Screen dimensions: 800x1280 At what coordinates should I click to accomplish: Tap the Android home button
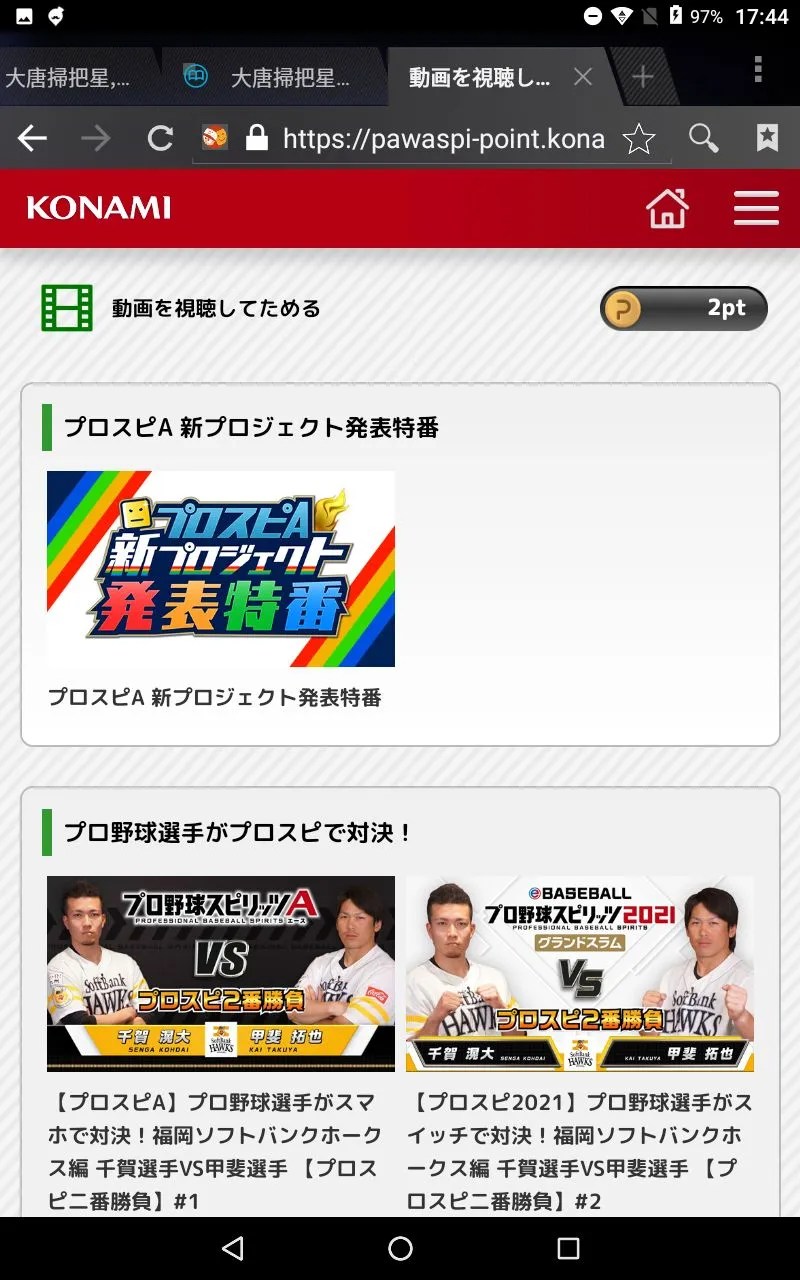coord(400,1248)
